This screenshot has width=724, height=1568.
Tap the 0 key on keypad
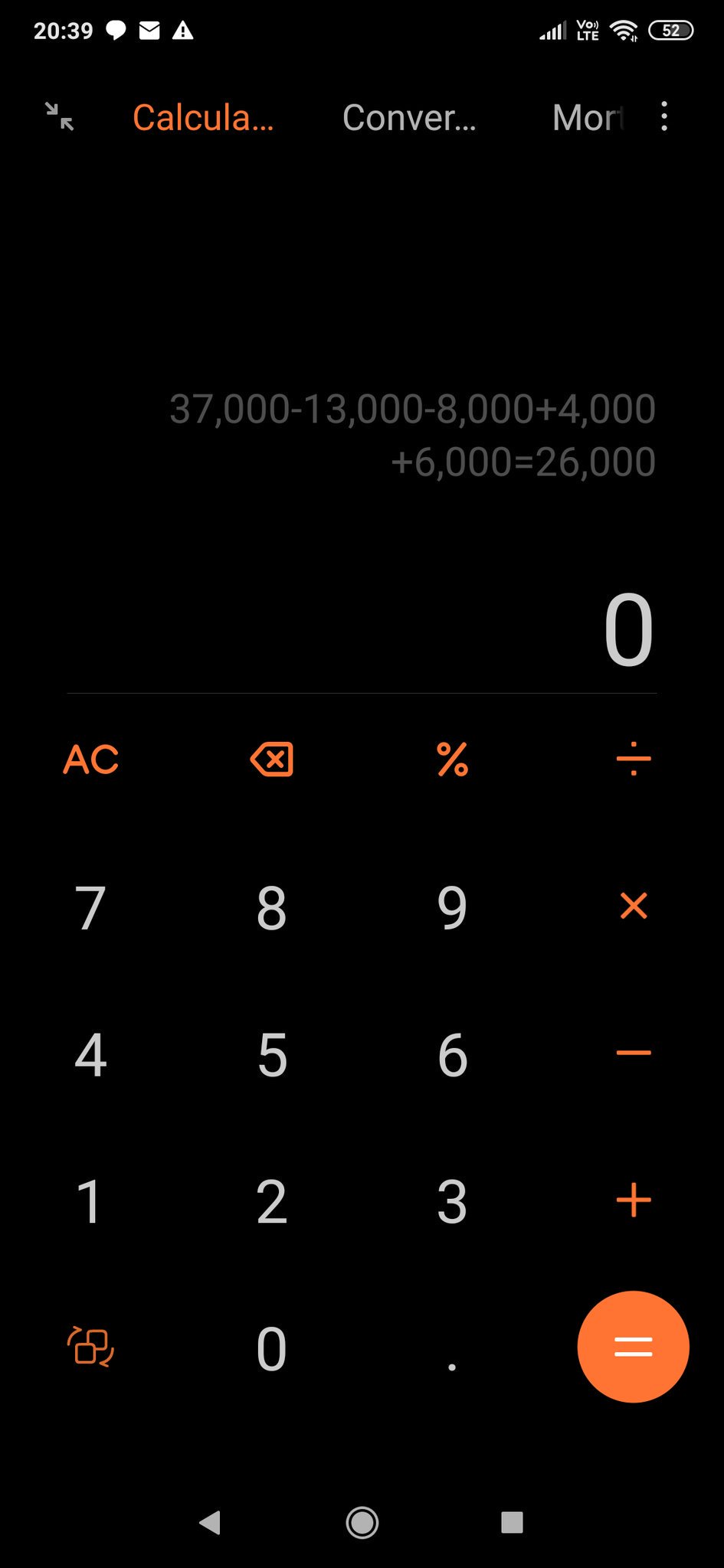(271, 1349)
